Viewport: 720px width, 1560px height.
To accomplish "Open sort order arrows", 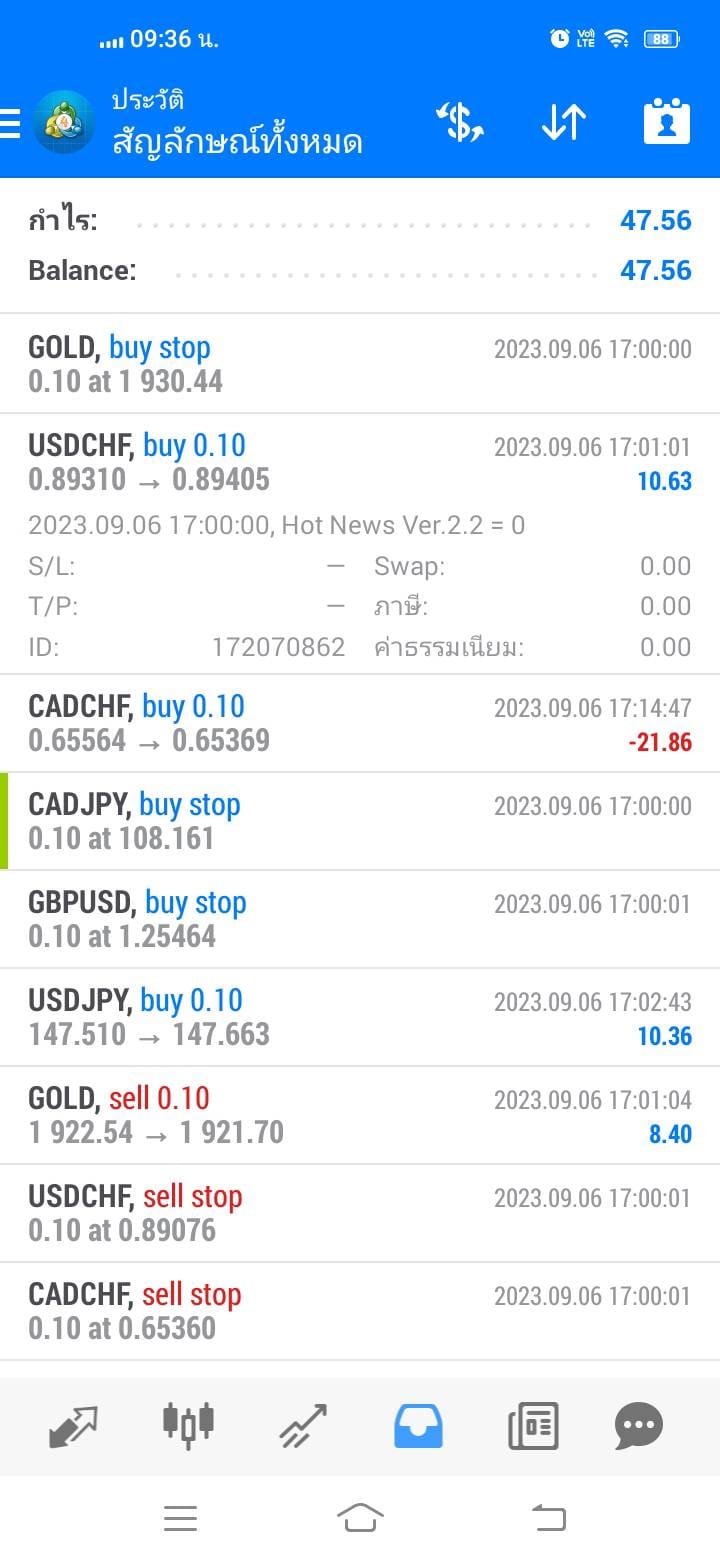I will click(x=563, y=123).
